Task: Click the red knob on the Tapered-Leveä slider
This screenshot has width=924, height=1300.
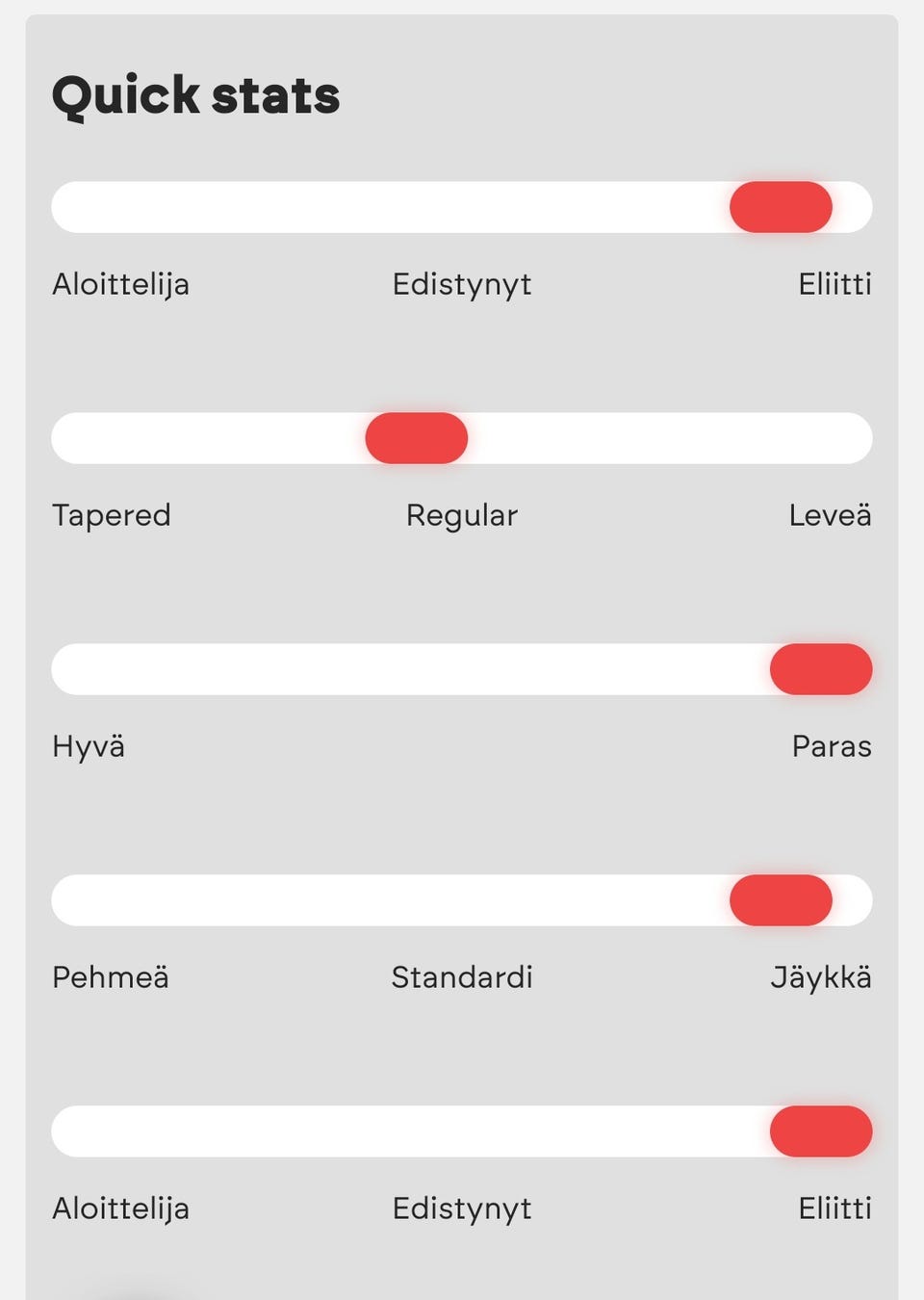Action: point(416,438)
